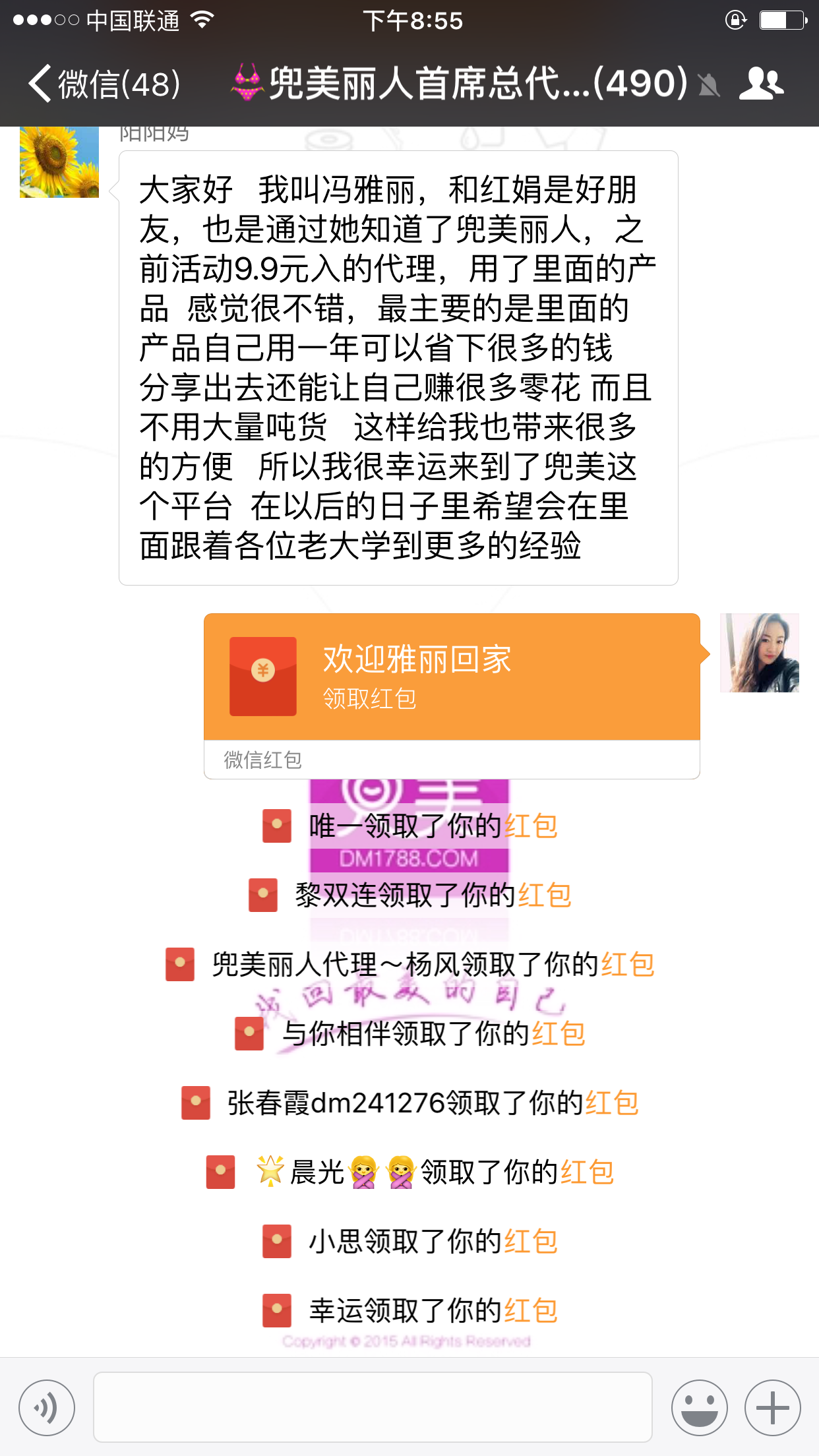Viewport: 819px width, 1456px height.
Task: View the 红包 link claimed by 幸运
Action: [x=531, y=1311]
